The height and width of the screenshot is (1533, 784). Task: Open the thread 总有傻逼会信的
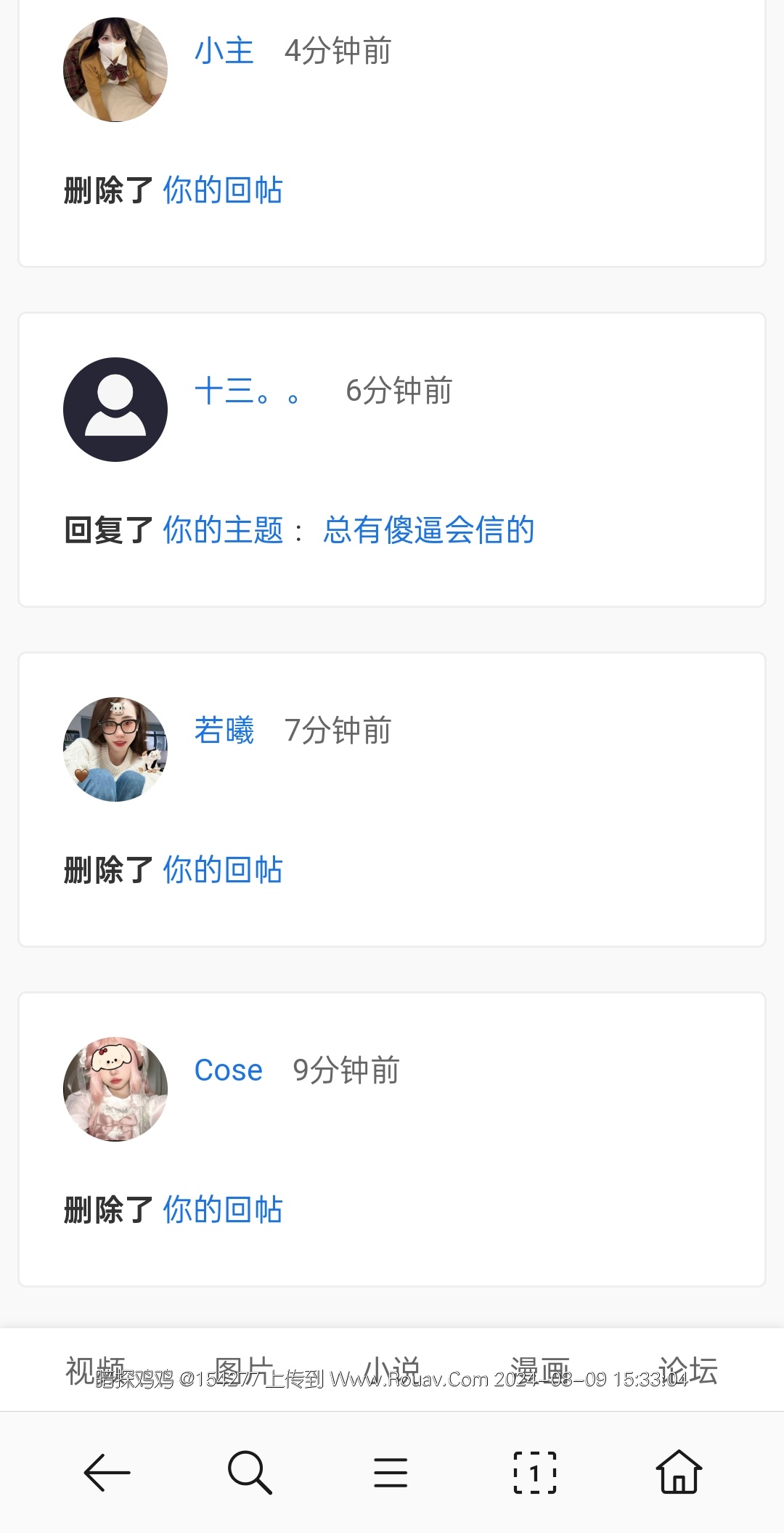428,530
